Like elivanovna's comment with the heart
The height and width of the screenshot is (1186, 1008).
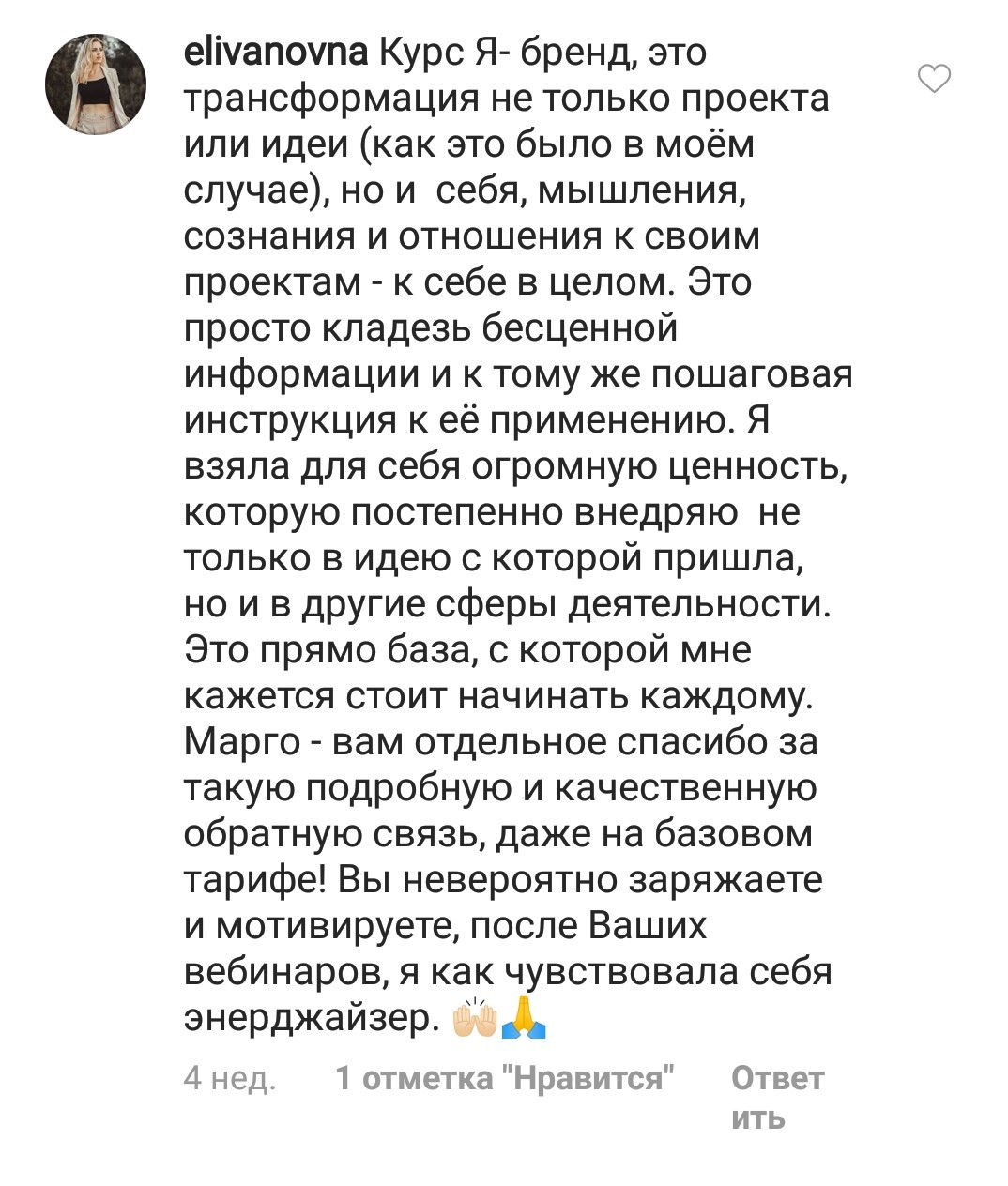934,81
